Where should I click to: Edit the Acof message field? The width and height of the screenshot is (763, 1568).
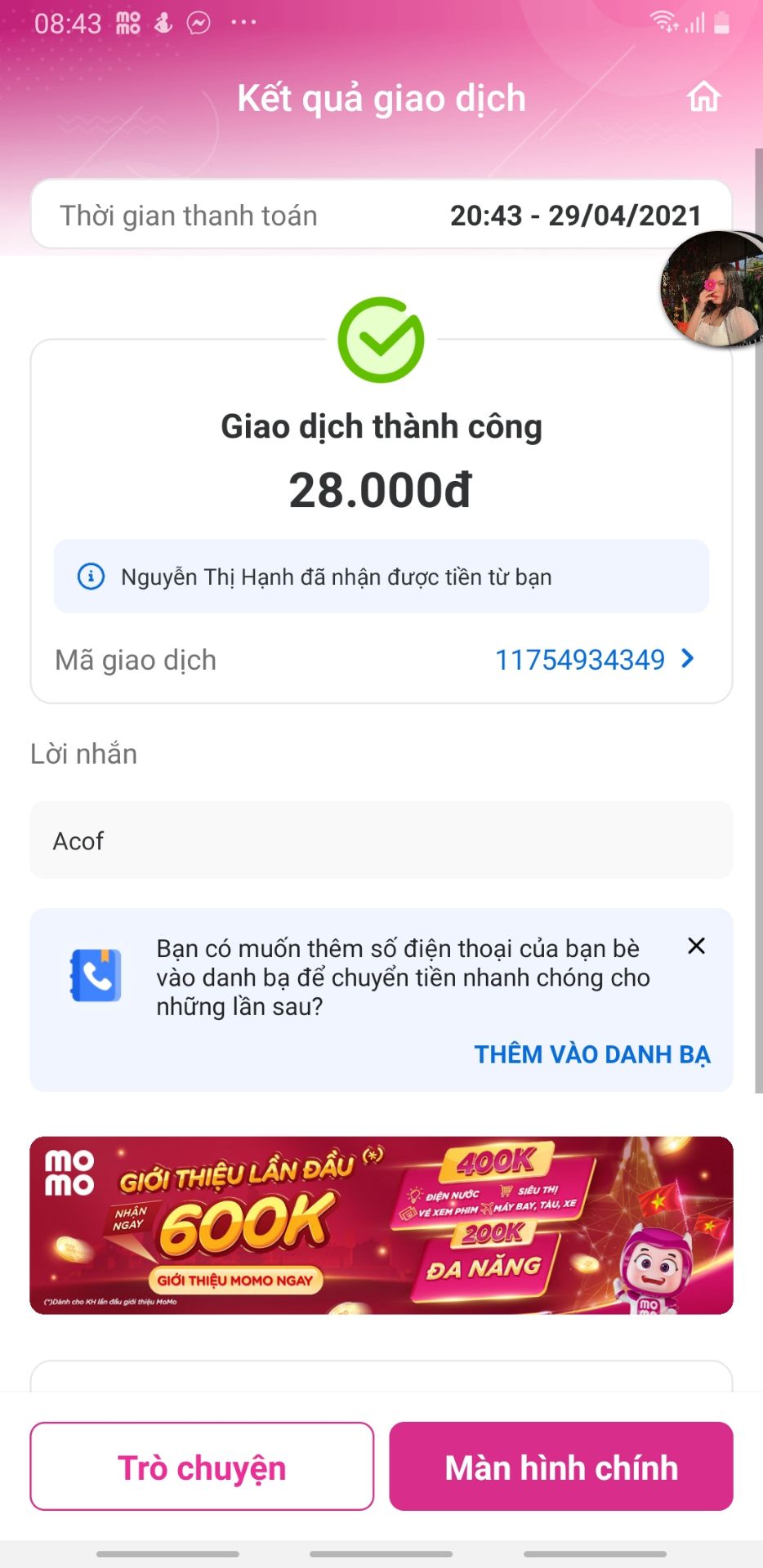(x=381, y=840)
